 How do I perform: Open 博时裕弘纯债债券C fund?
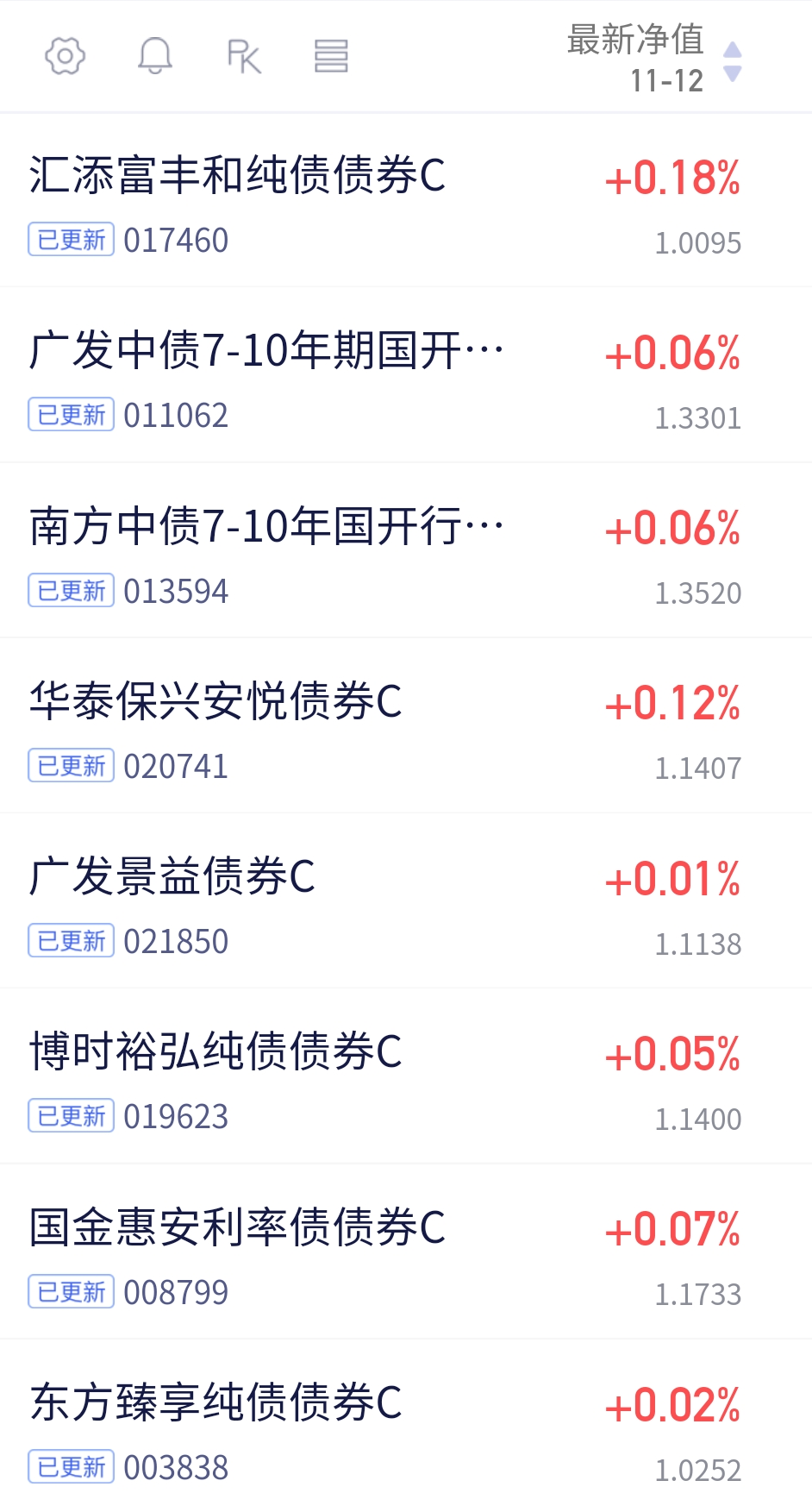click(x=215, y=1051)
